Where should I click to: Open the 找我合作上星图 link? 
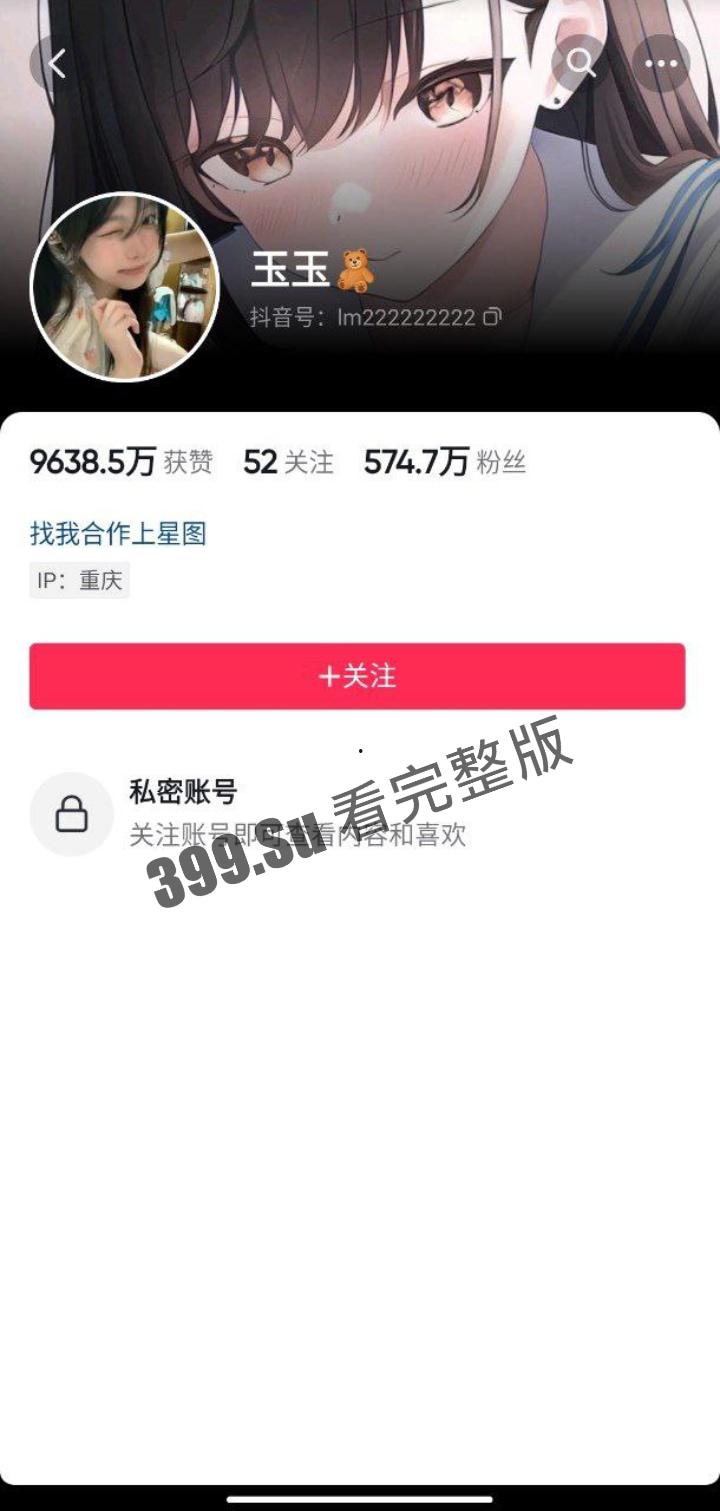pyautogui.click(x=118, y=533)
